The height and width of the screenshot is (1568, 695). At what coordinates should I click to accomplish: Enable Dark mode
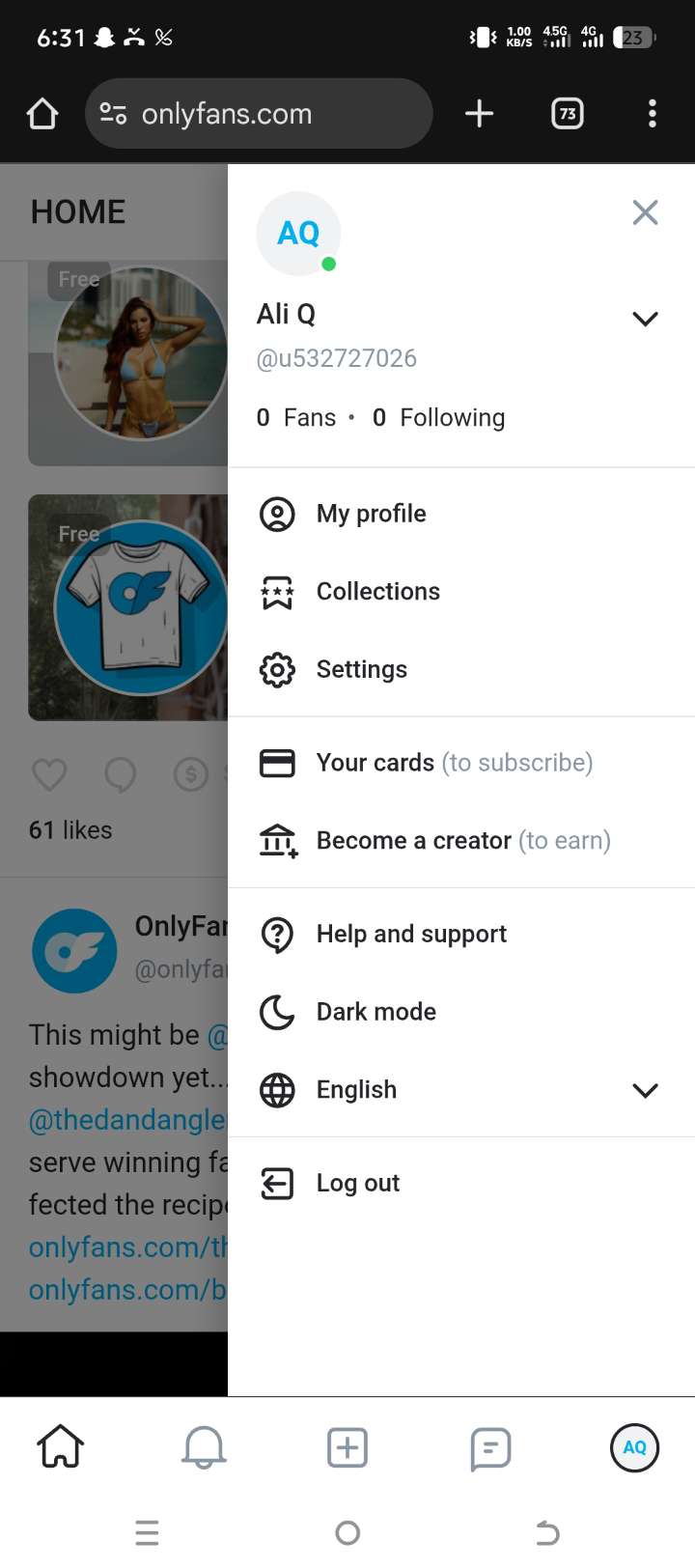click(375, 1012)
